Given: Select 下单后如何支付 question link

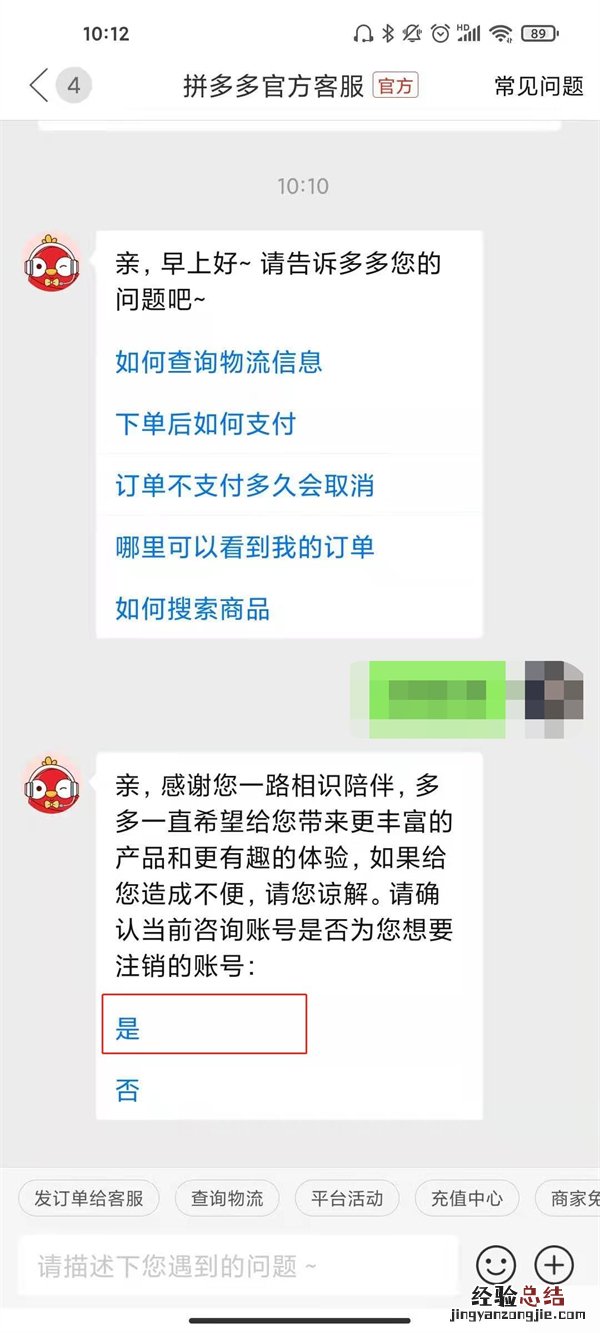Looking at the screenshot, I should point(205,424).
